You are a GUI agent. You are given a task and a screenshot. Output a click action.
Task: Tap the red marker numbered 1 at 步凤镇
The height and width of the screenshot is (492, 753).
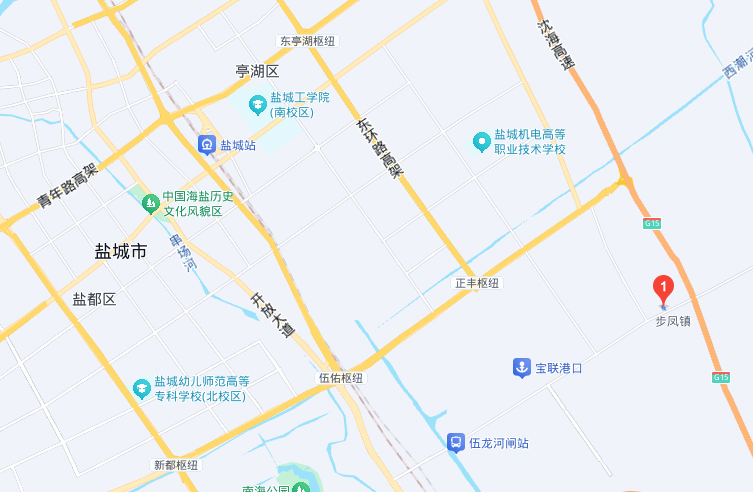coord(662,289)
